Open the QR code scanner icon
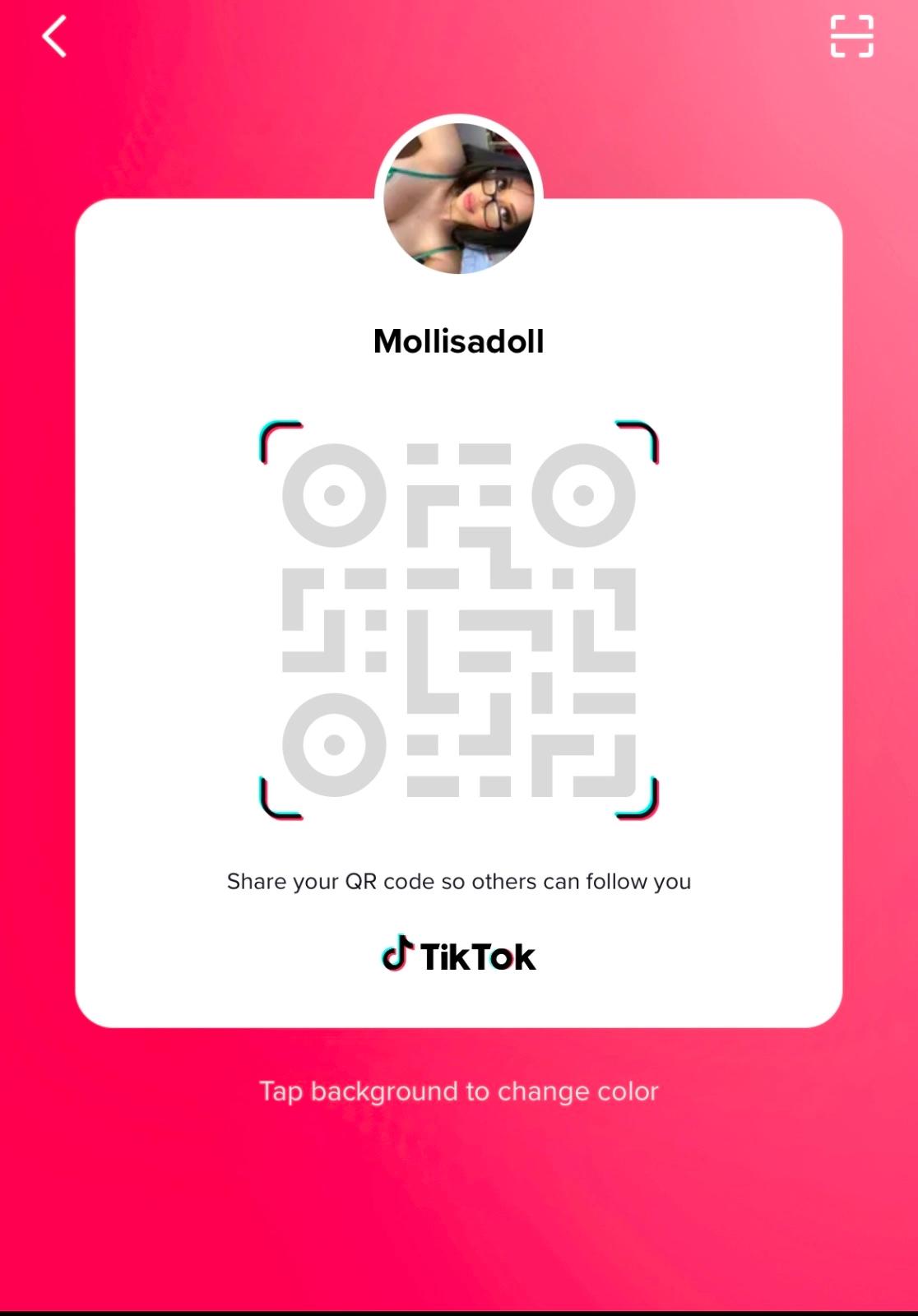The width and height of the screenshot is (918, 1316). (851, 37)
